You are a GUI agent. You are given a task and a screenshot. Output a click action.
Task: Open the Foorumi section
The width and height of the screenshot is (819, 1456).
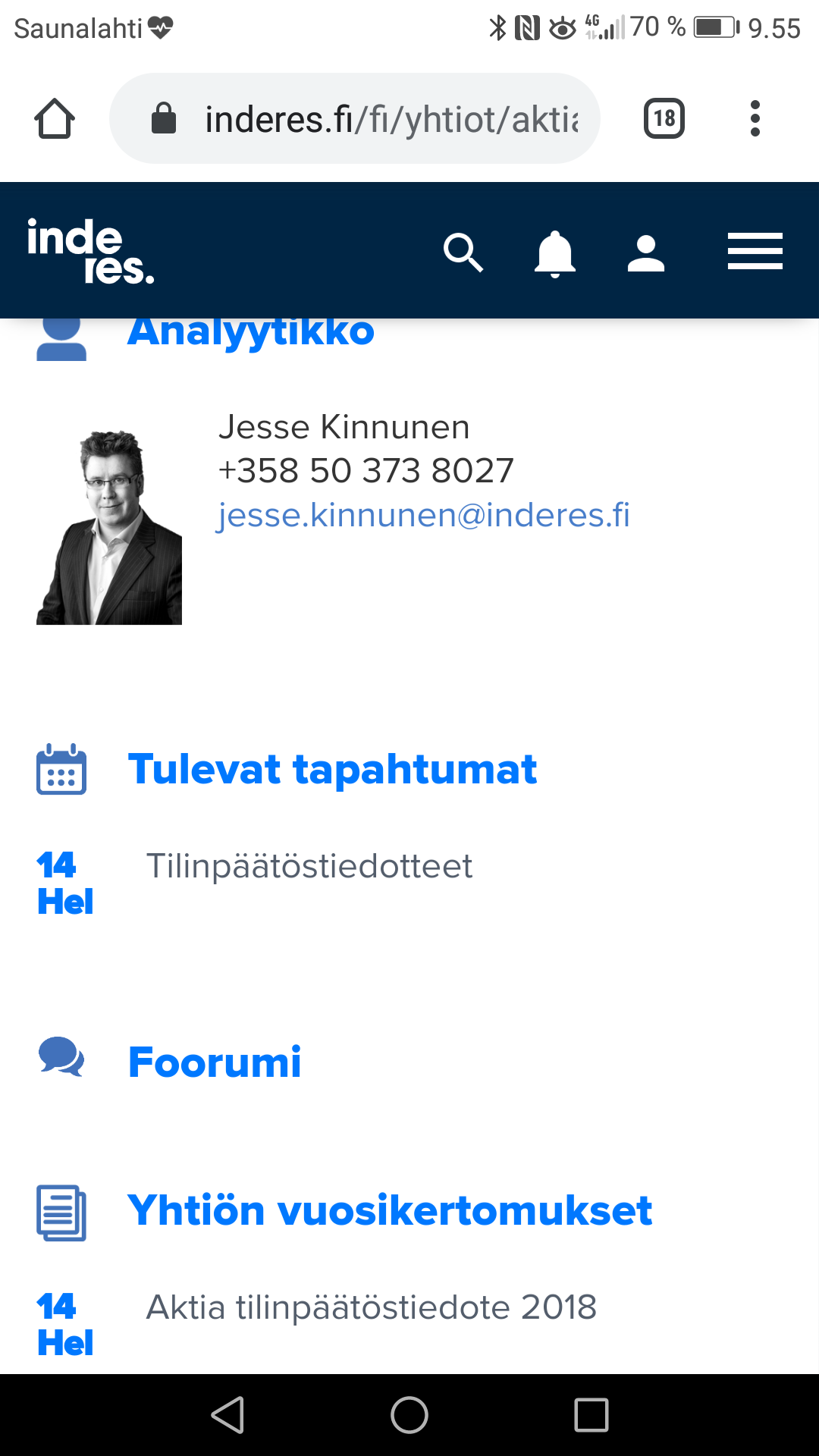215,1062
